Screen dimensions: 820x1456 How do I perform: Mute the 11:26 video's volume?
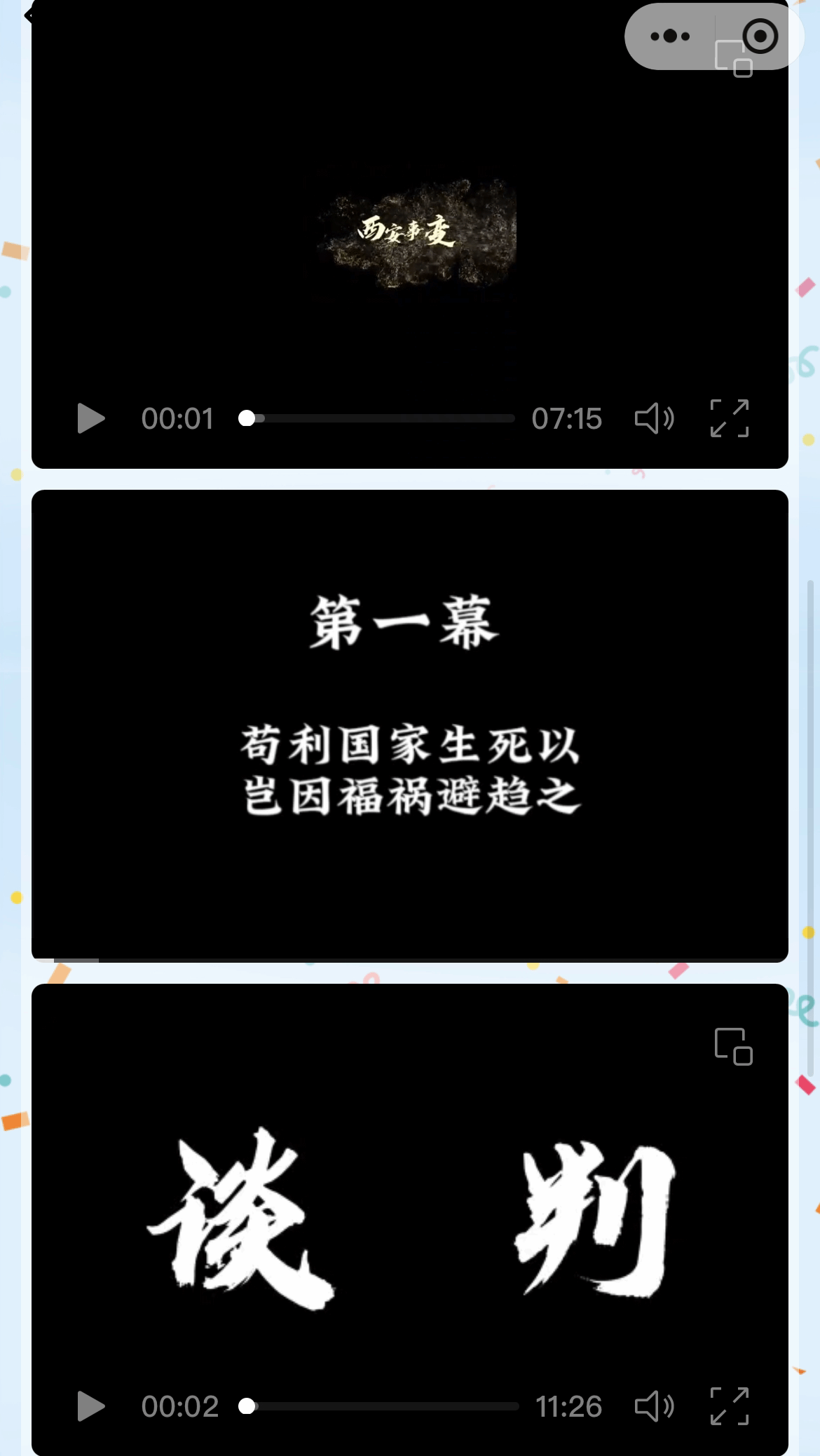[x=654, y=1406]
